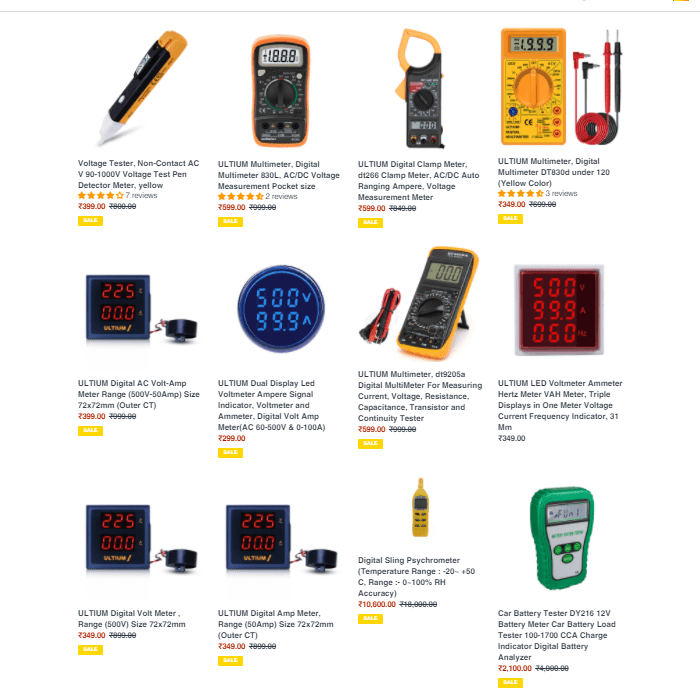Select ULTIUM Multimeter DT830d yellow color

(549, 172)
